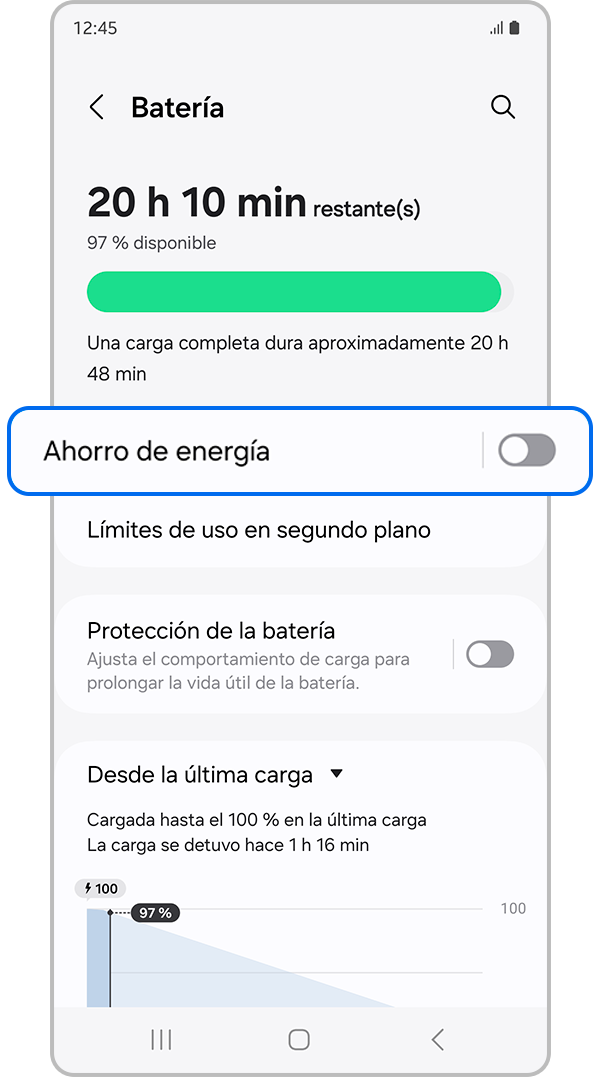The height and width of the screenshot is (1077, 600).
Task: Open search in battery settings
Action: (x=503, y=107)
